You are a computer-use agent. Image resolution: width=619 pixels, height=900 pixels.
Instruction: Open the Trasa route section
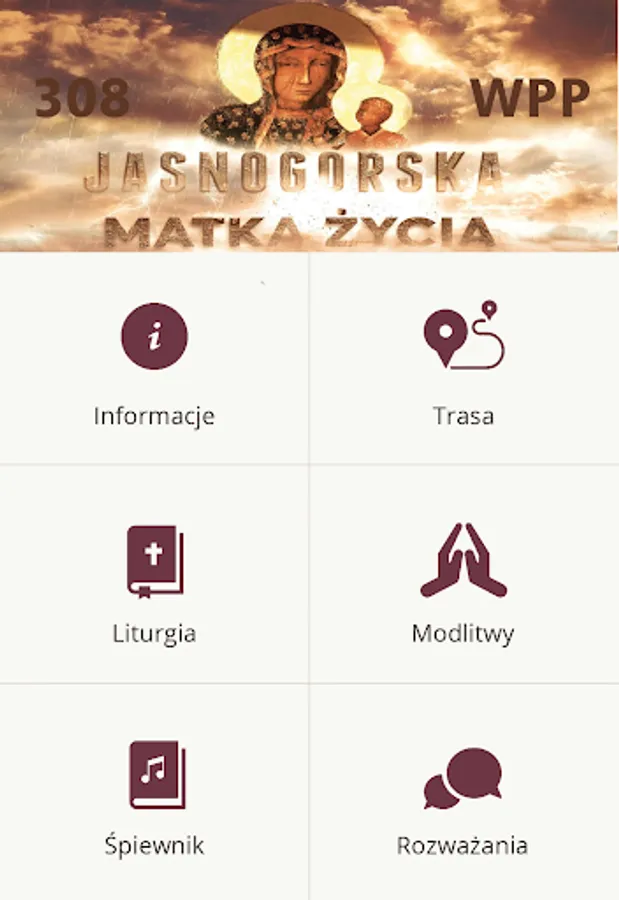click(464, 358)
